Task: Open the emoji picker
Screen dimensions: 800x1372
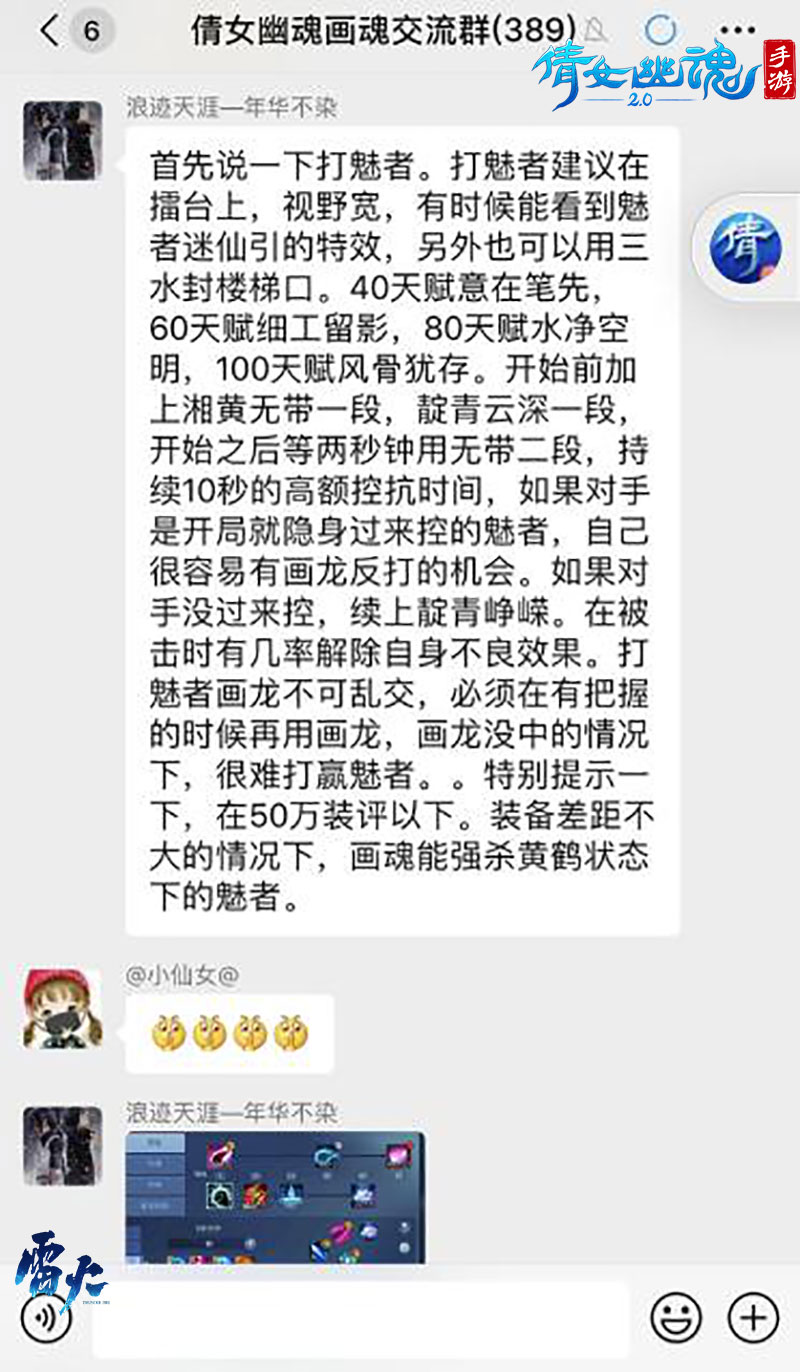Action: click(676, 1319)
